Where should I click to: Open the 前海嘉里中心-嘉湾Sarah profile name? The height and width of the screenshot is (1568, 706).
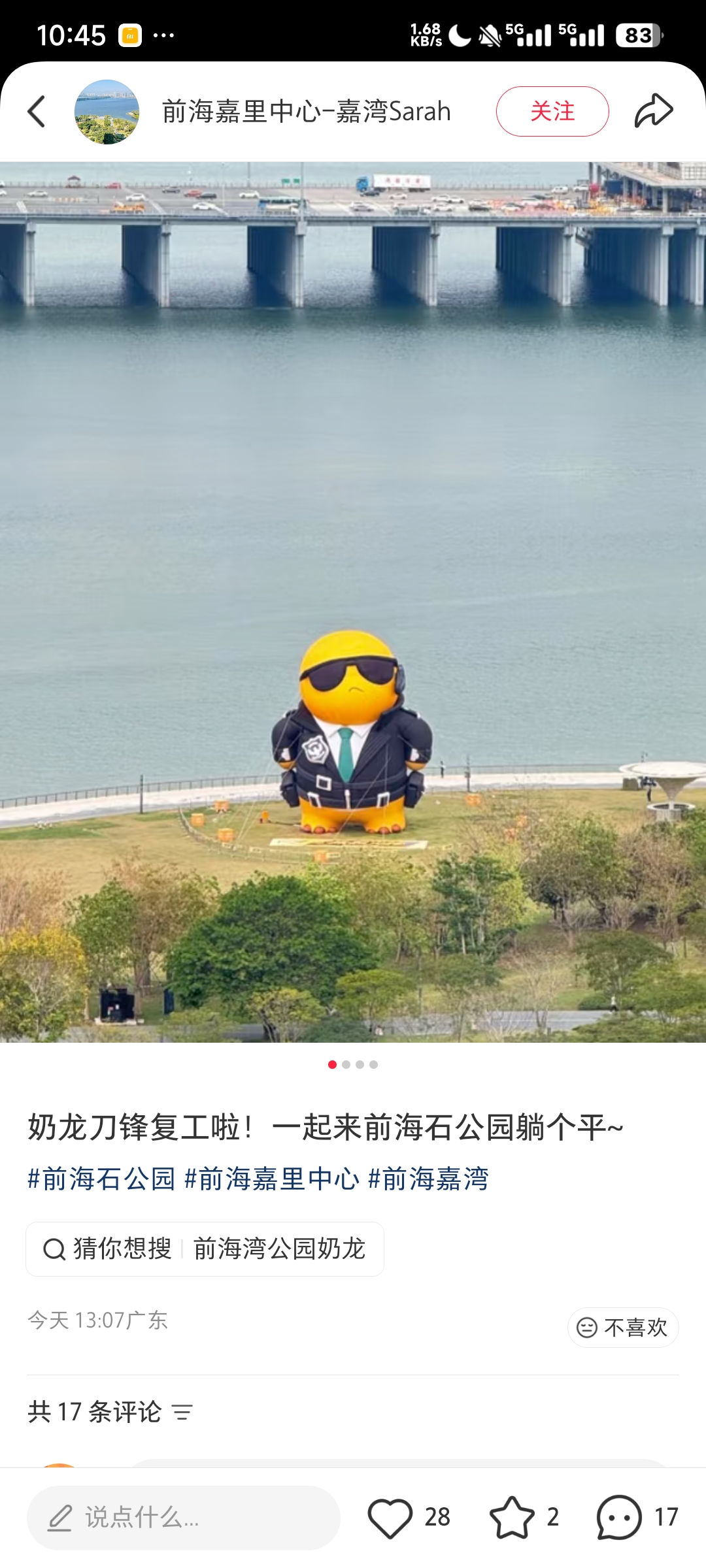pyautogui.click(x=306, y=112)
